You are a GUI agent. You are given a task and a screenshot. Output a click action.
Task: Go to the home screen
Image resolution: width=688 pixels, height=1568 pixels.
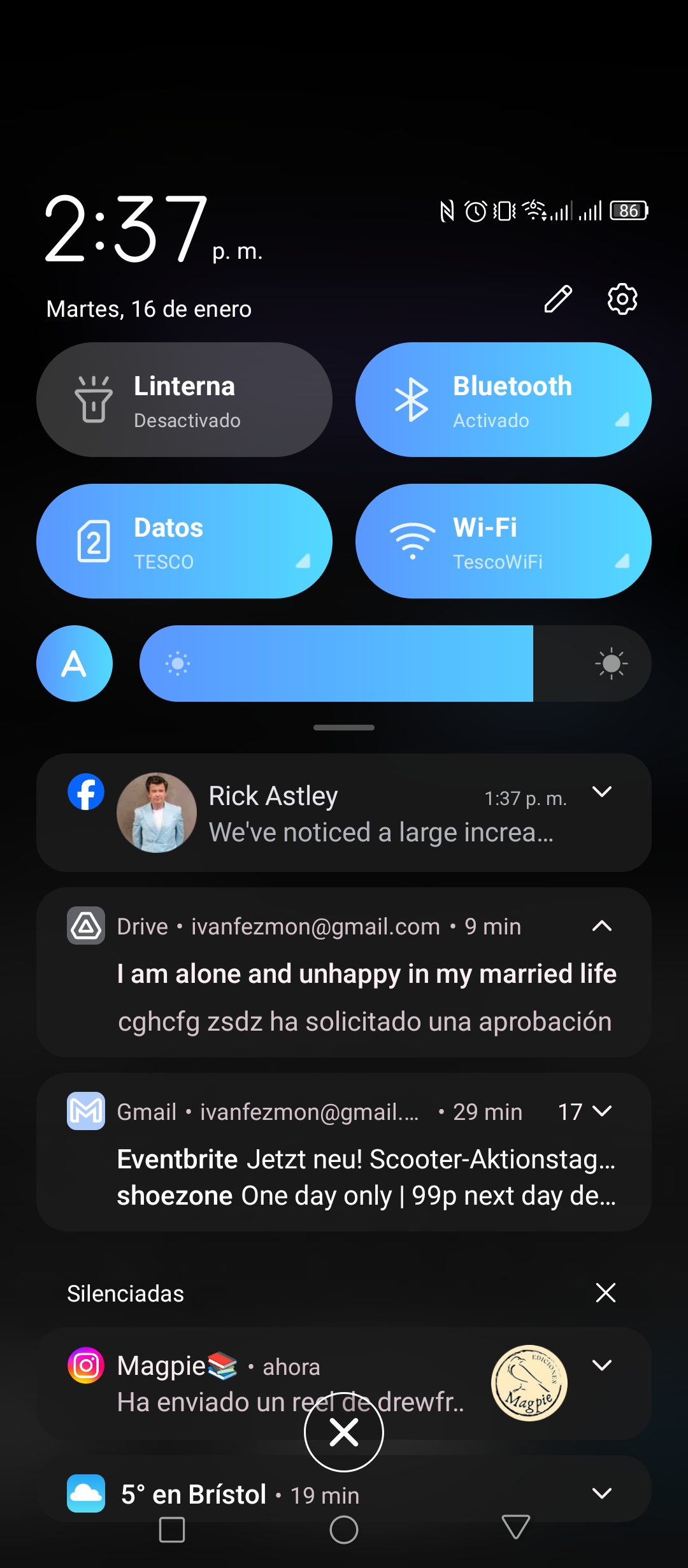pyautogui.click(x=344, y=1530)
